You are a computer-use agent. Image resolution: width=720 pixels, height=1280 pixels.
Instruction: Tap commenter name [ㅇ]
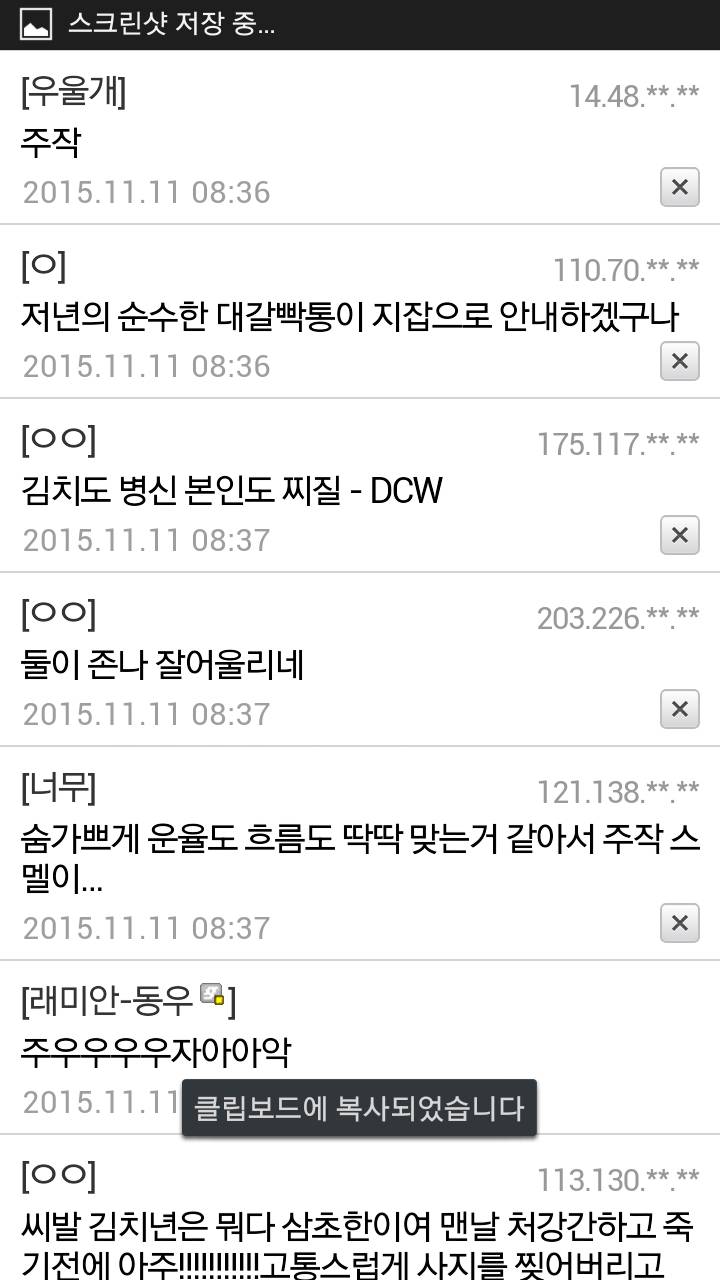(43, 264)
